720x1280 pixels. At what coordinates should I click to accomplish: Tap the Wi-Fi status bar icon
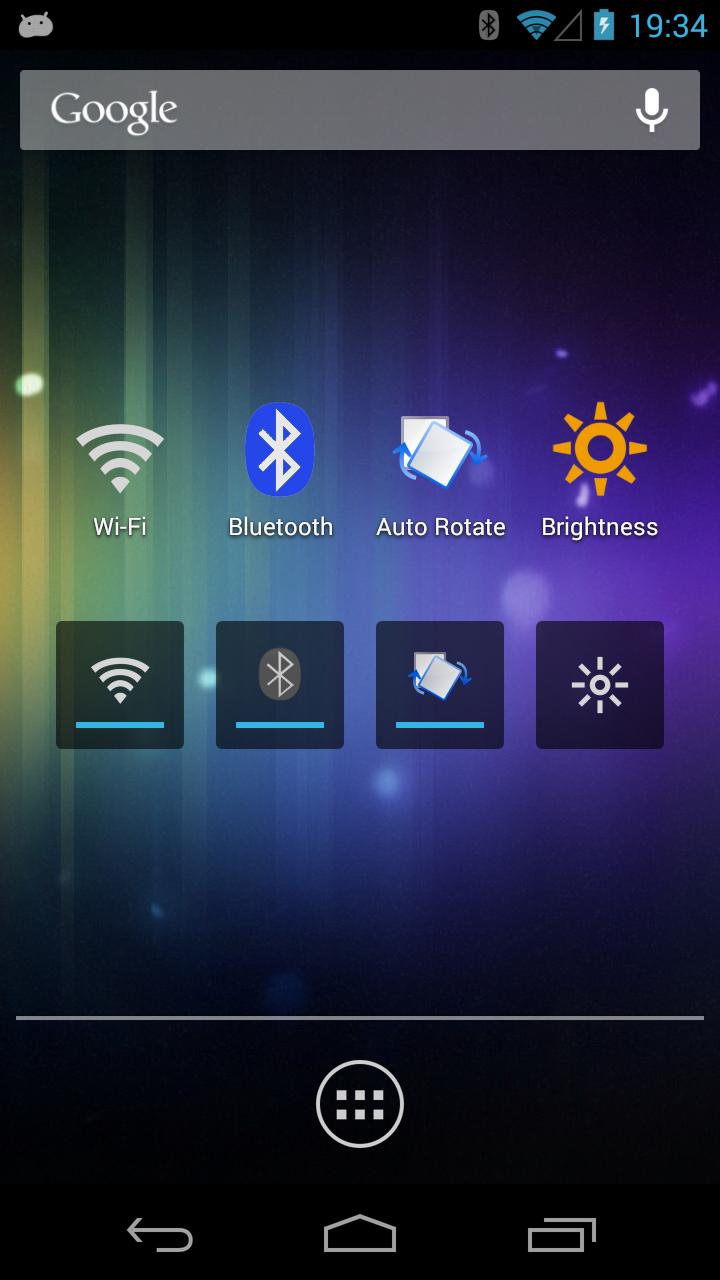[x=537, y=25]
